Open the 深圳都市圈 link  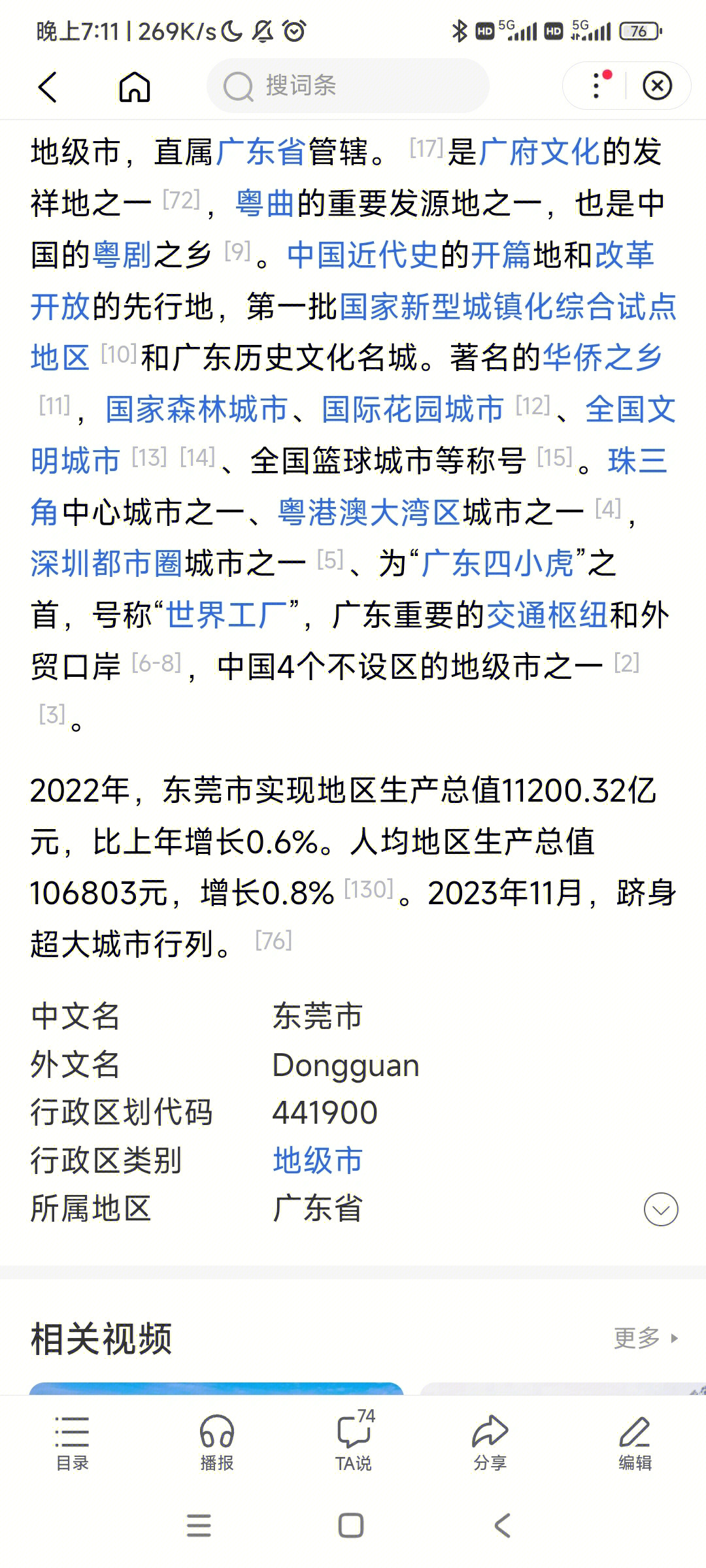point(106,563)
